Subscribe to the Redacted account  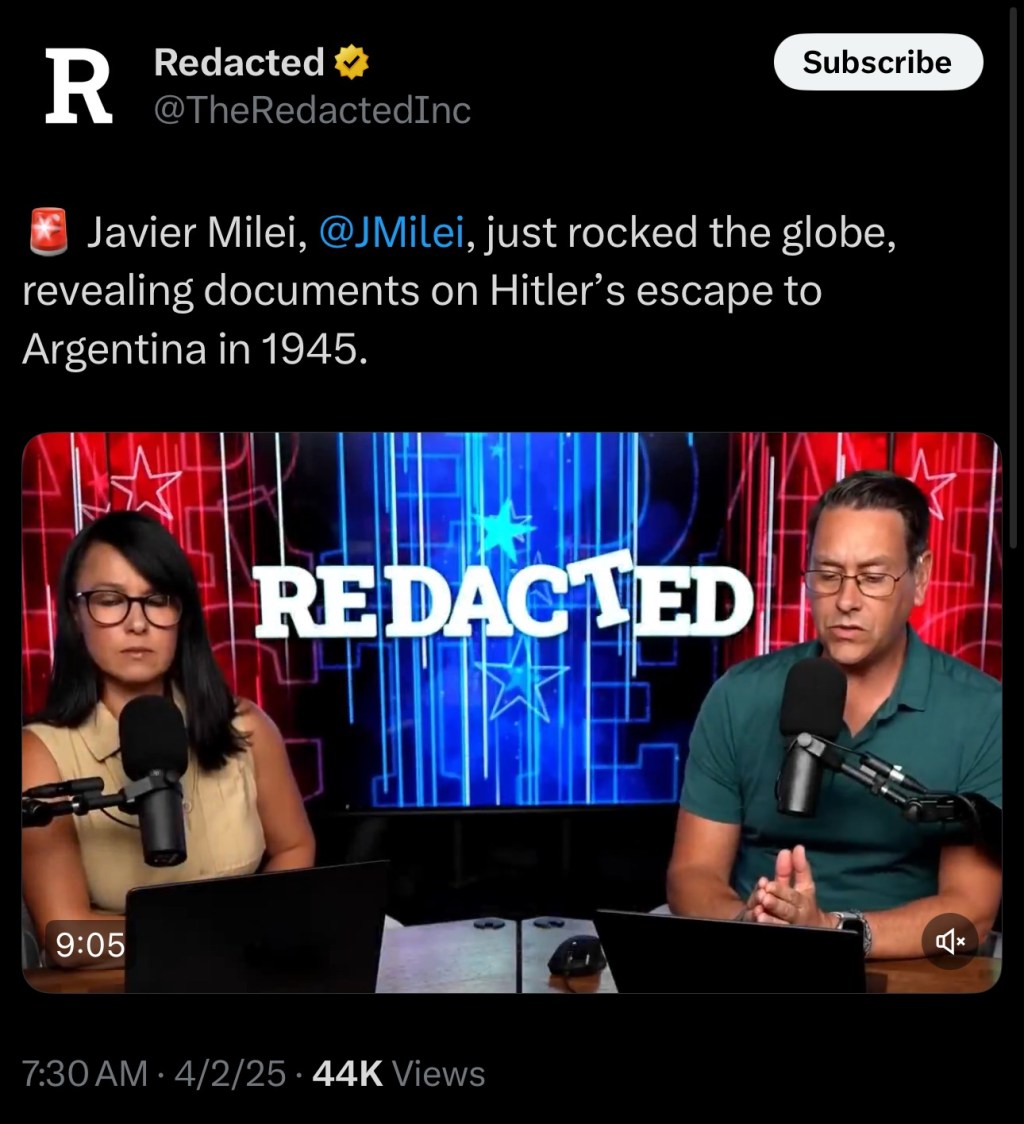tap(878, 62)
